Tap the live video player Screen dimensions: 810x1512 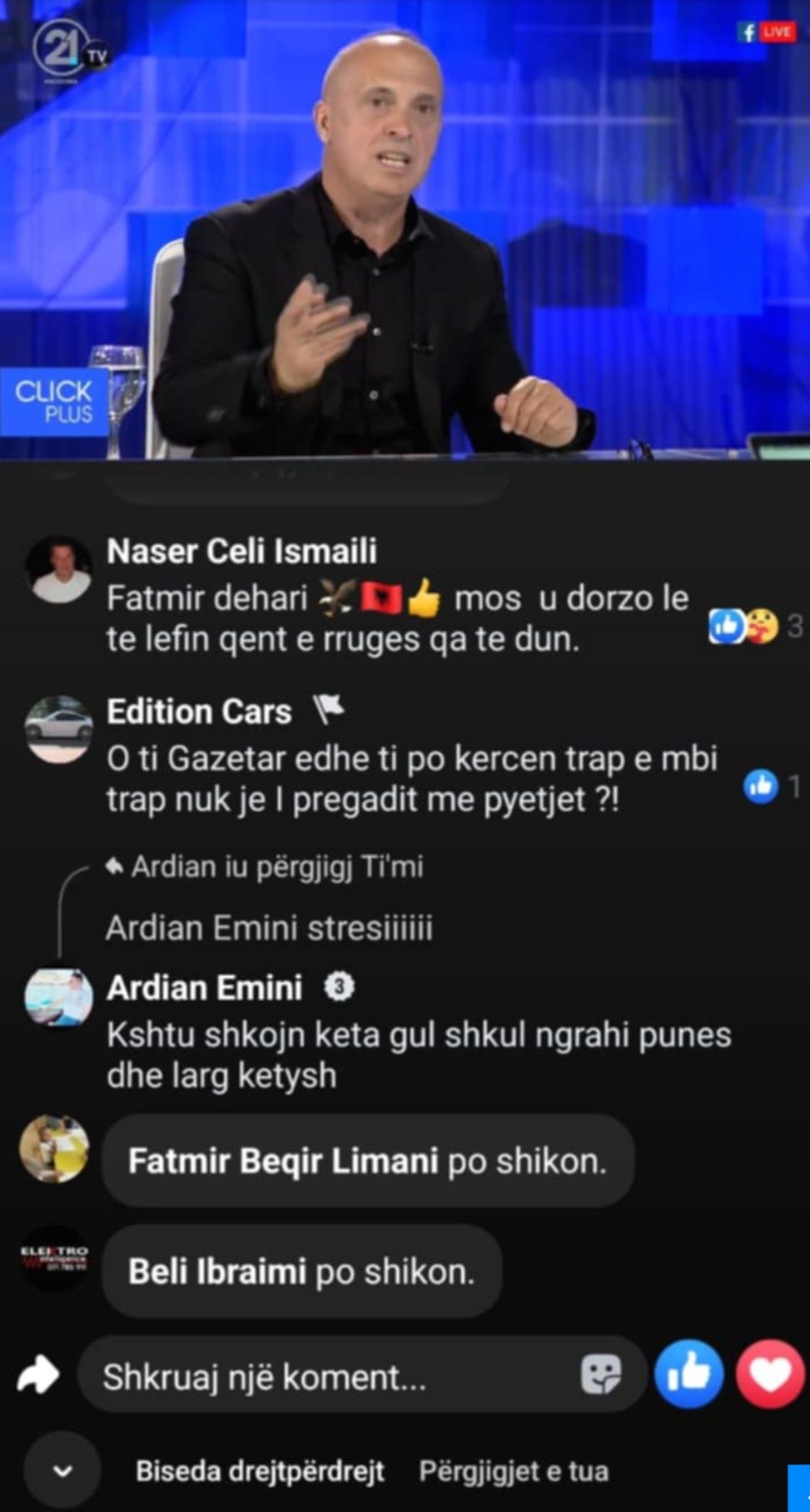pyautogui.click(x=405, y=229)
